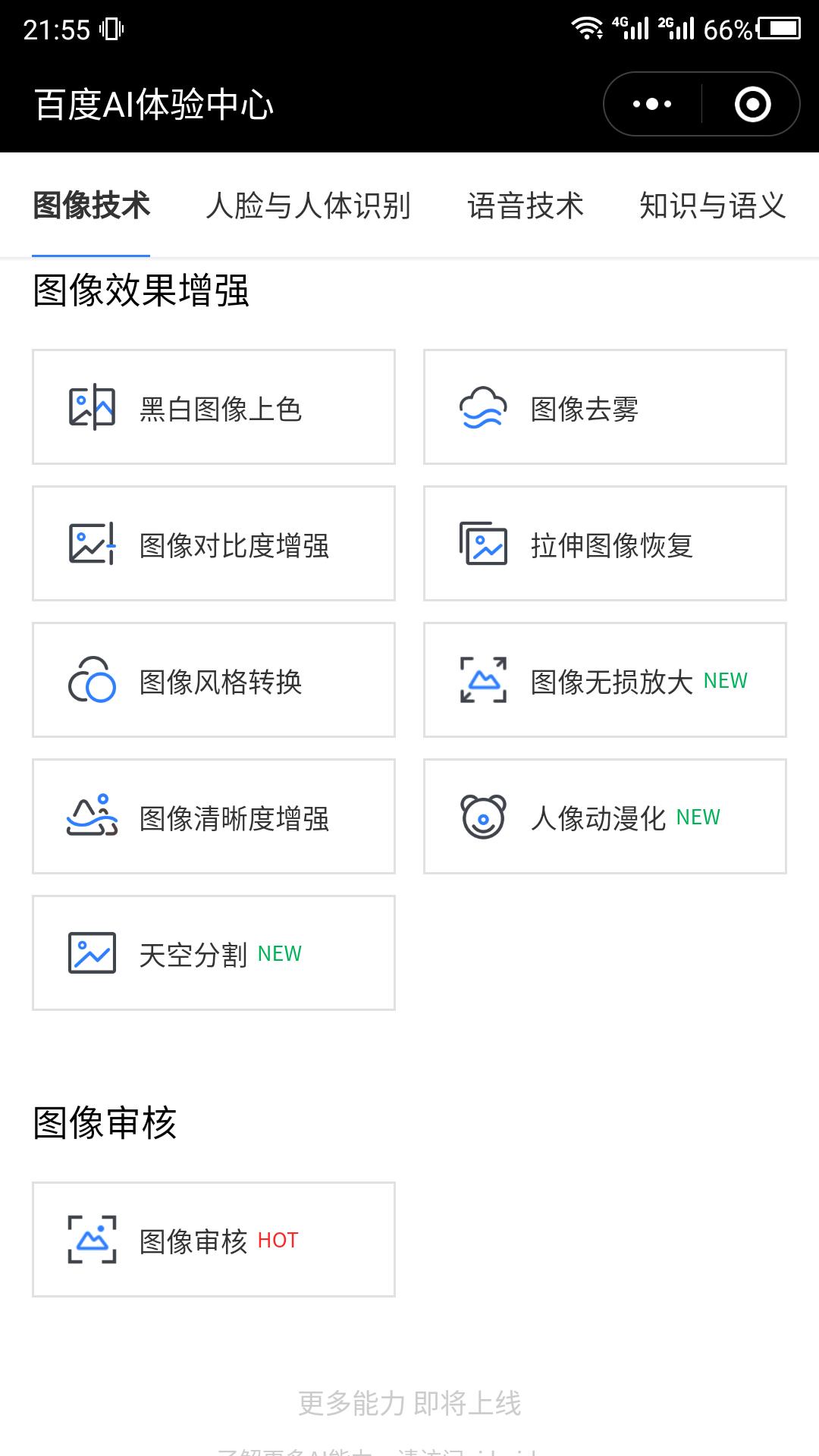The height and width of the screenshot is (1456, 819).
Task: Click the 图像审核 review icon
Action: coord(93,1238)
